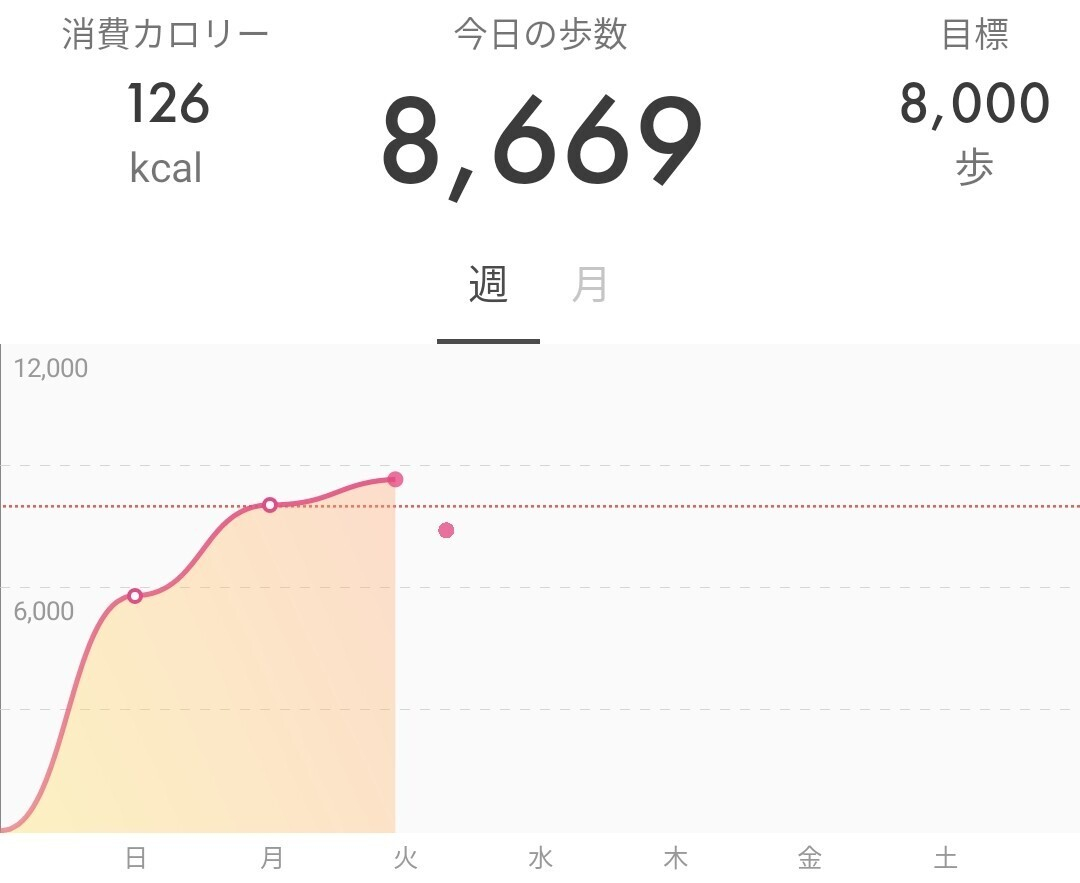Switch to the 月 (month) tab
Viewport: 1080px width, 883px height.
click(x=590, y=286)
